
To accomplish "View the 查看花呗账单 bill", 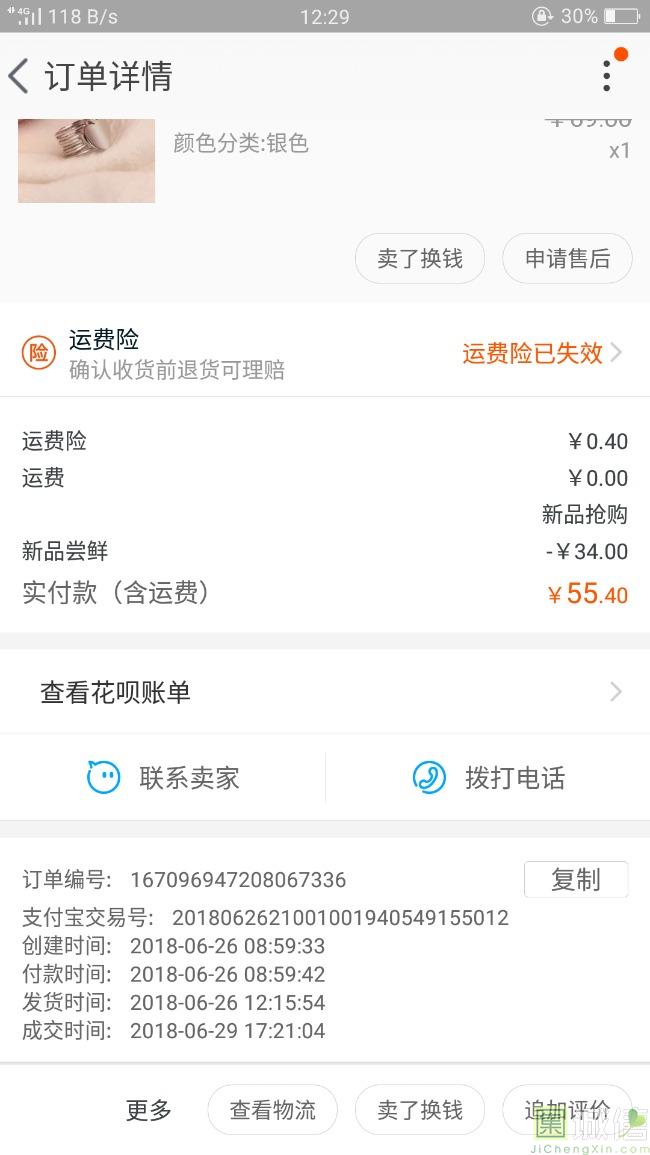I will (x=324, y=692).
